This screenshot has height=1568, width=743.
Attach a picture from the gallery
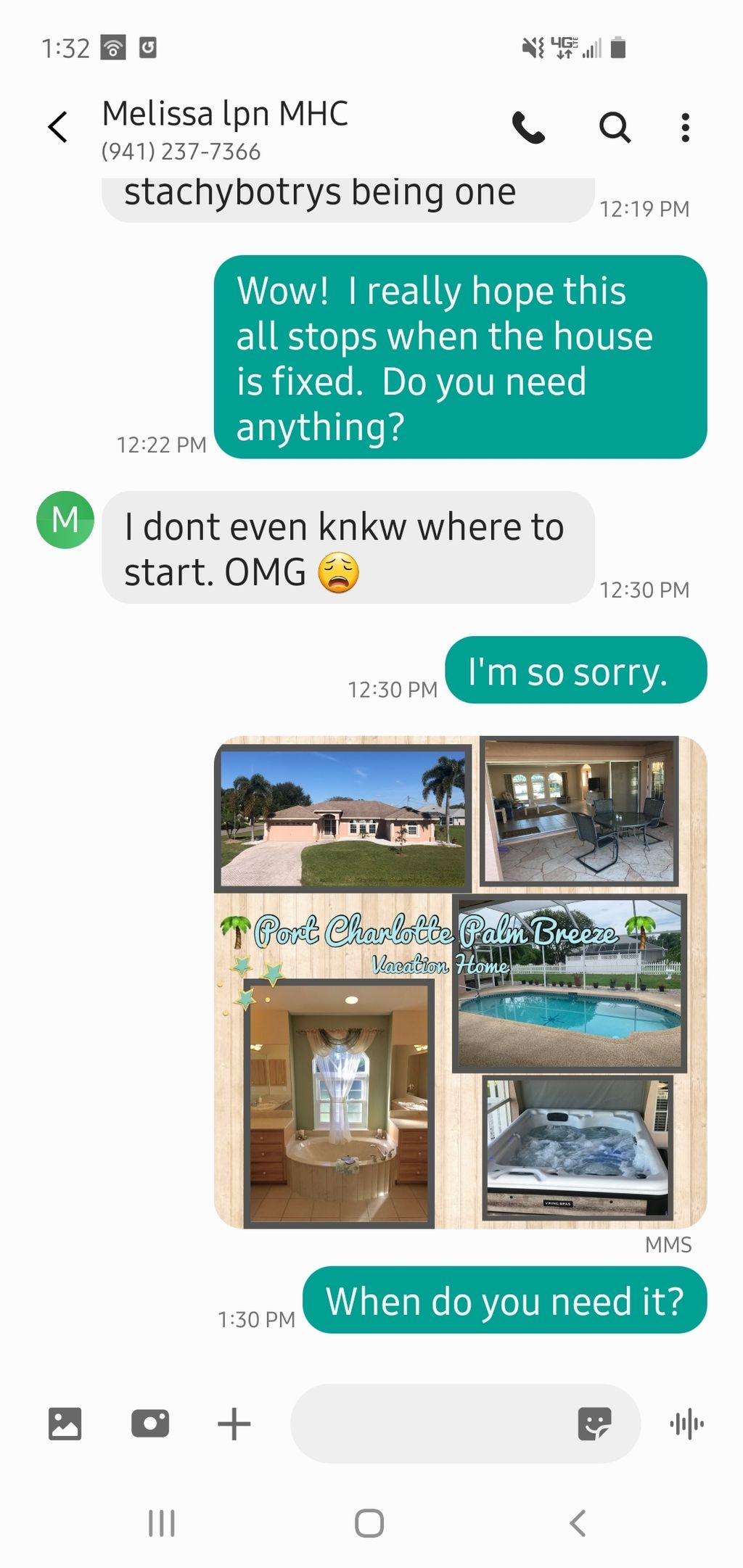(x=65, y=1423)
